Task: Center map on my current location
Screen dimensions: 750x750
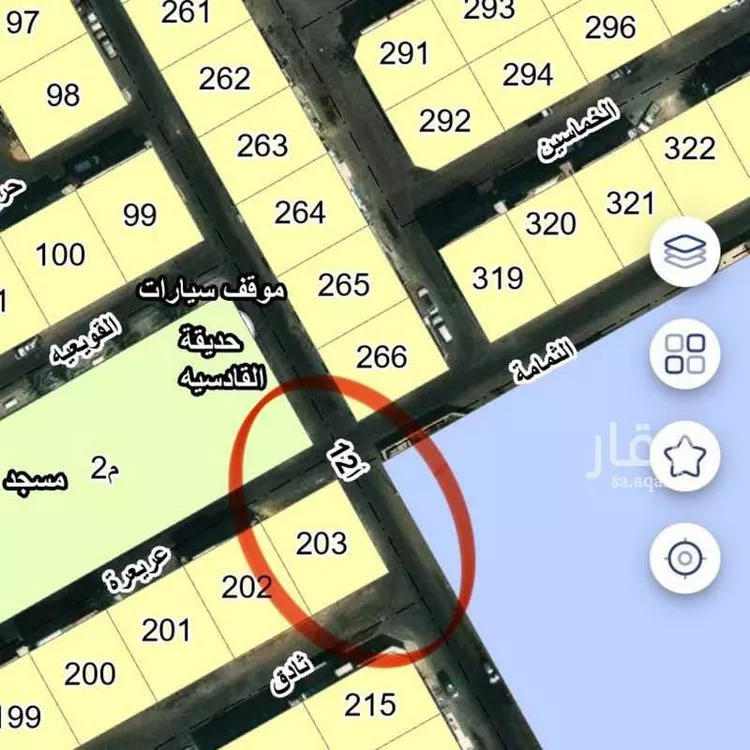Action: coord(685,557)
